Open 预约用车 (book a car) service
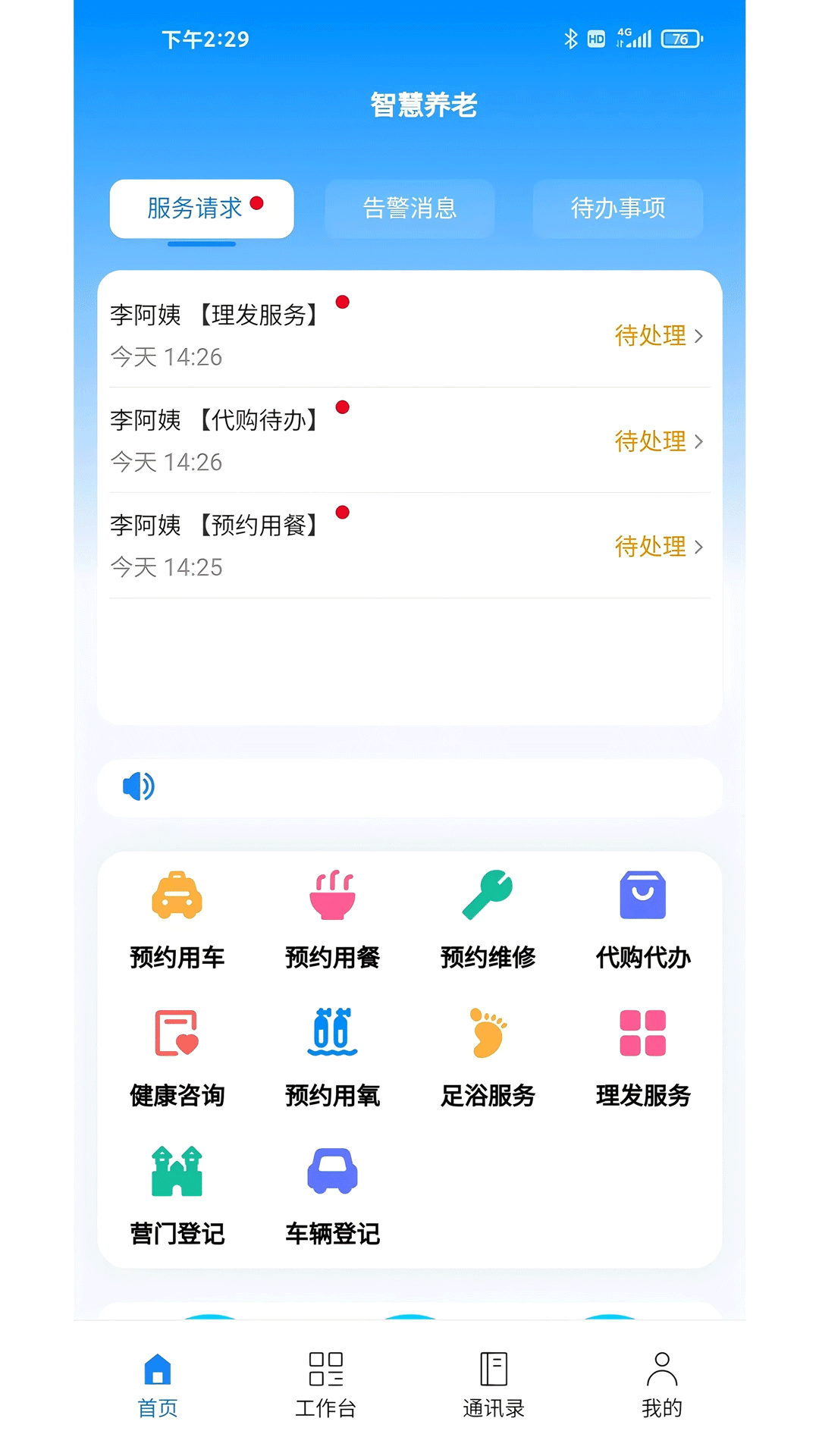Viewport: 819px width, 1456px height. coord(177,918)
